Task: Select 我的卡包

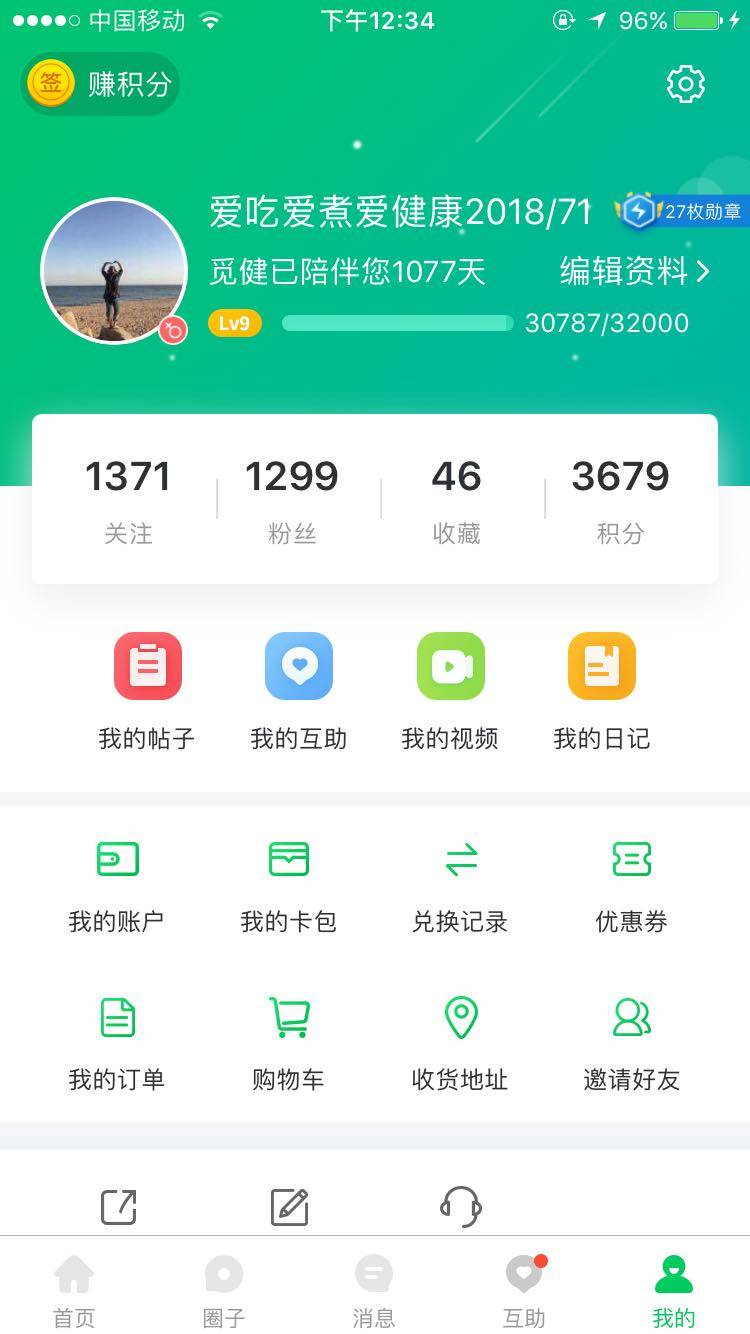Action: tap(289, 885)
